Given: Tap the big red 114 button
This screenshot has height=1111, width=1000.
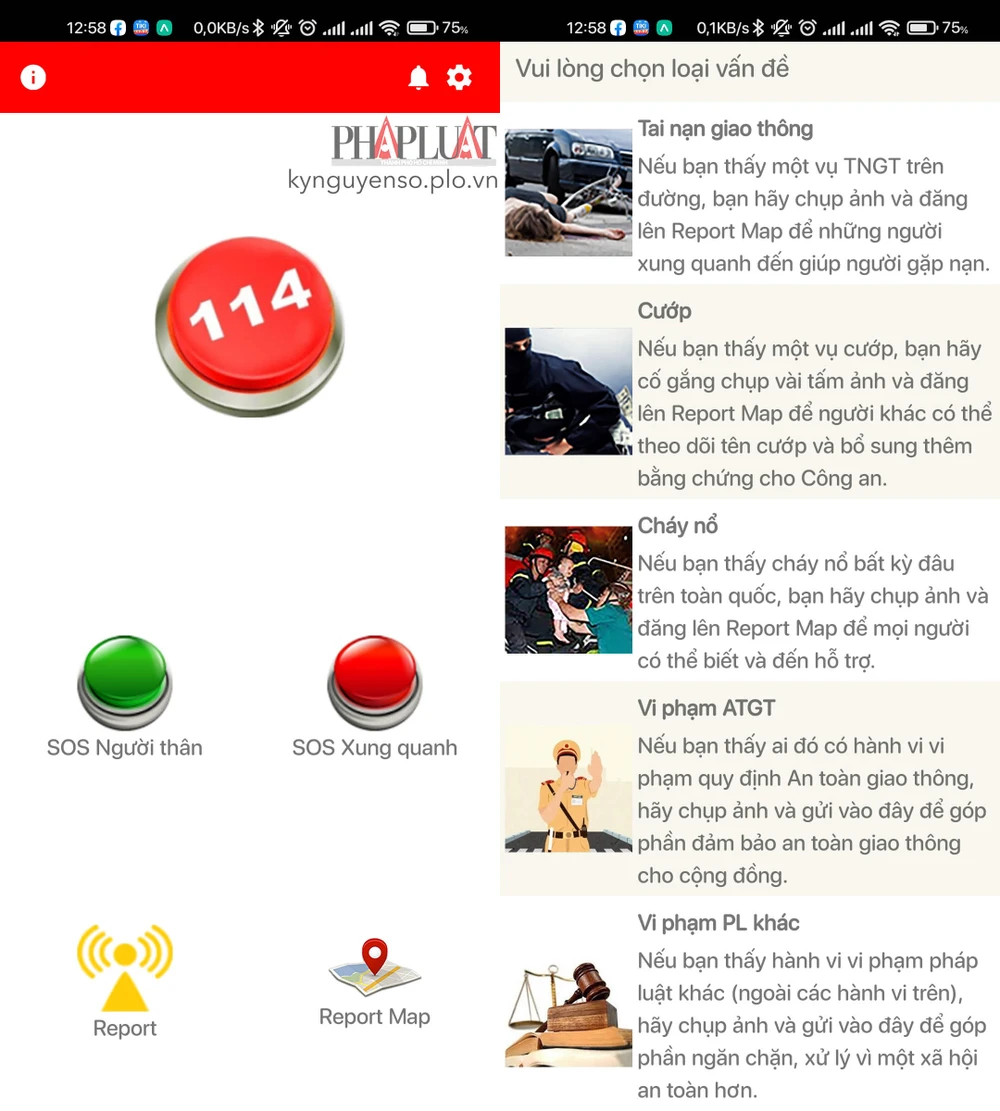Looking at the screenshot, I should (249, 323).
